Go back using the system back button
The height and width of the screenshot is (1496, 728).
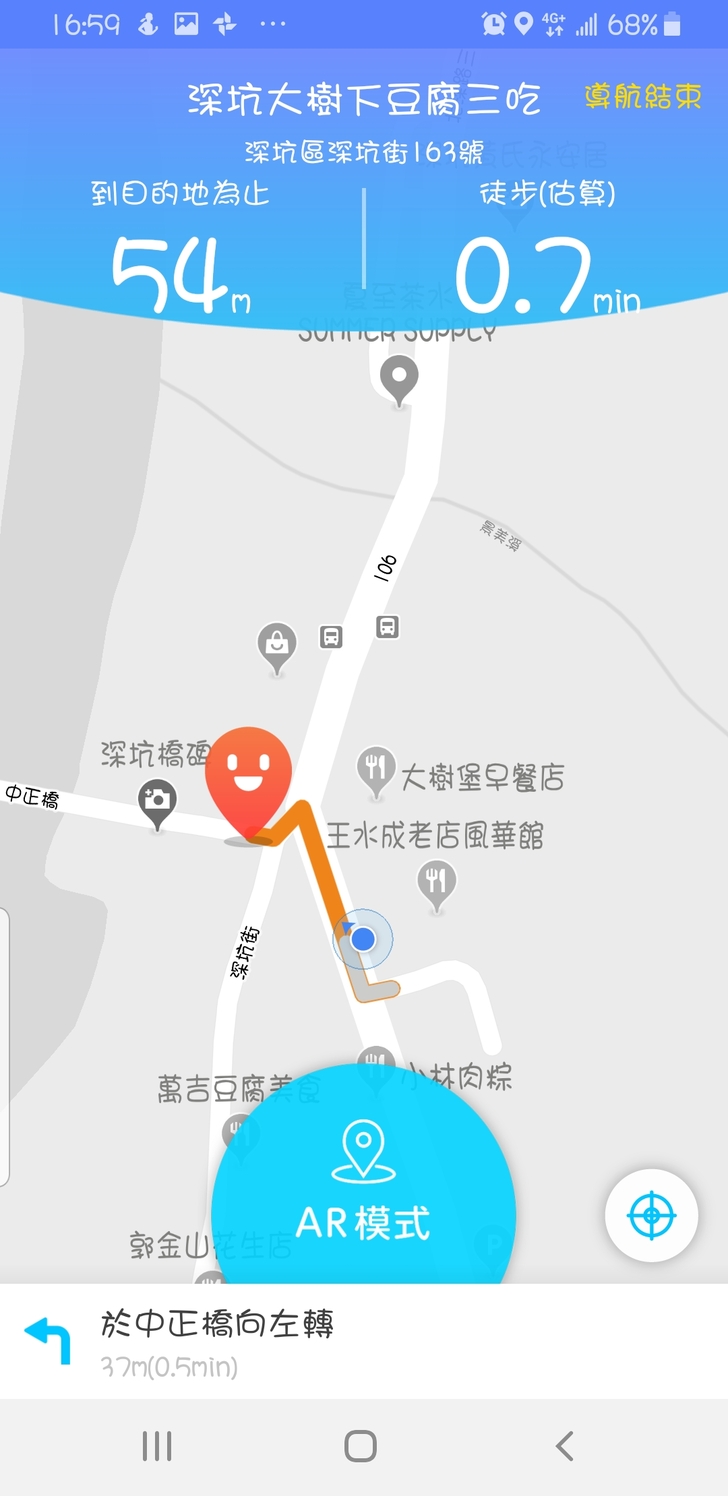[564, 1446]
